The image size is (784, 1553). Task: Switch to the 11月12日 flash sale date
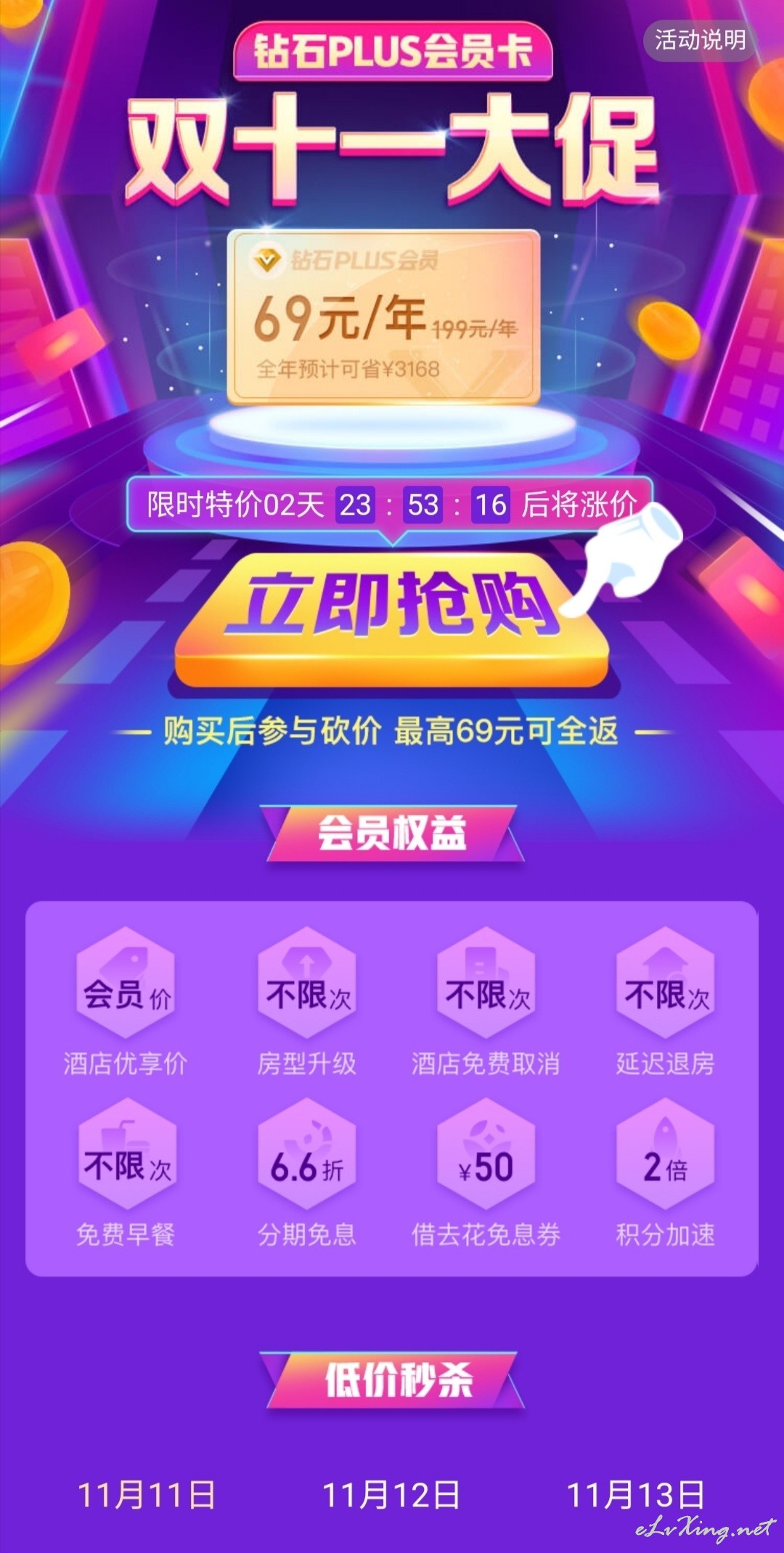391,1495
